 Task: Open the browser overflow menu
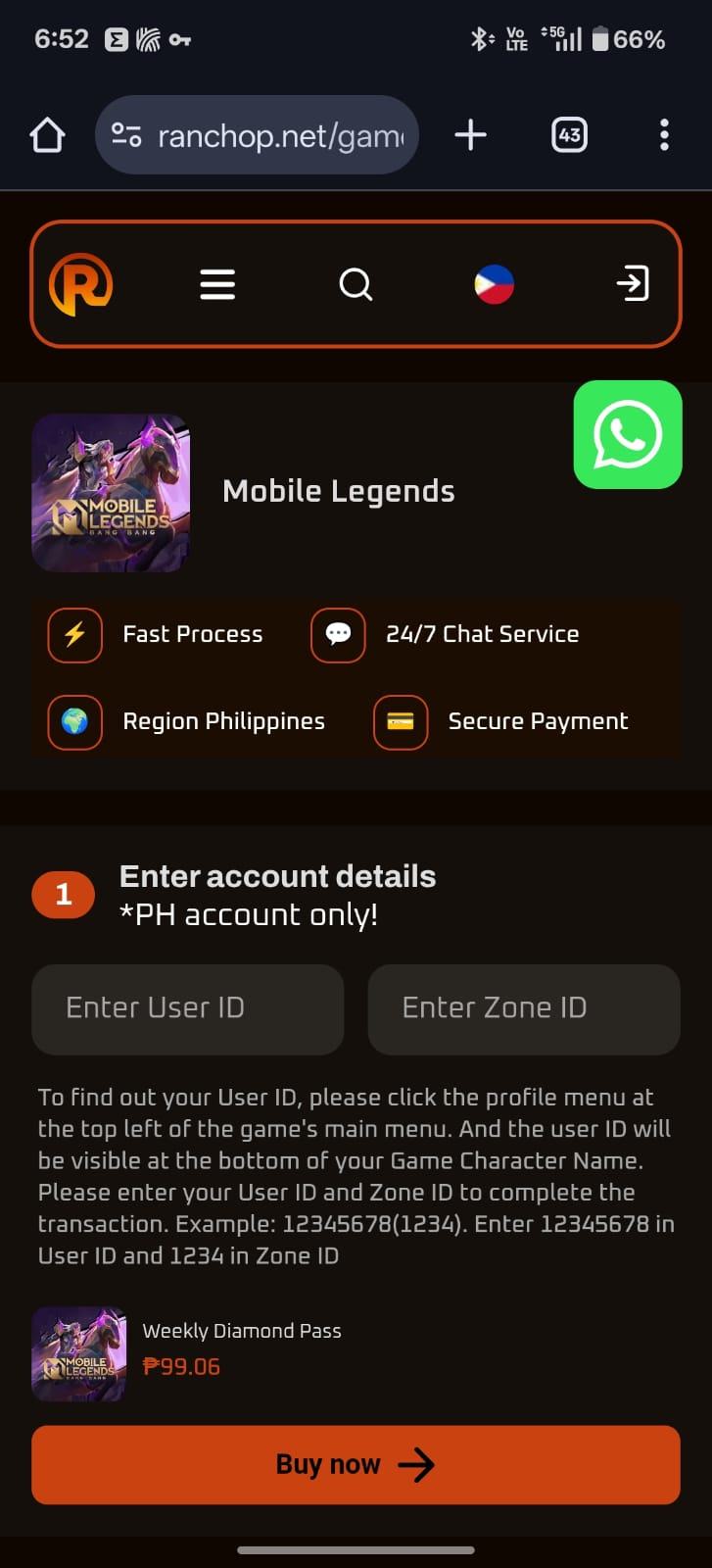[x=664, y=135]
